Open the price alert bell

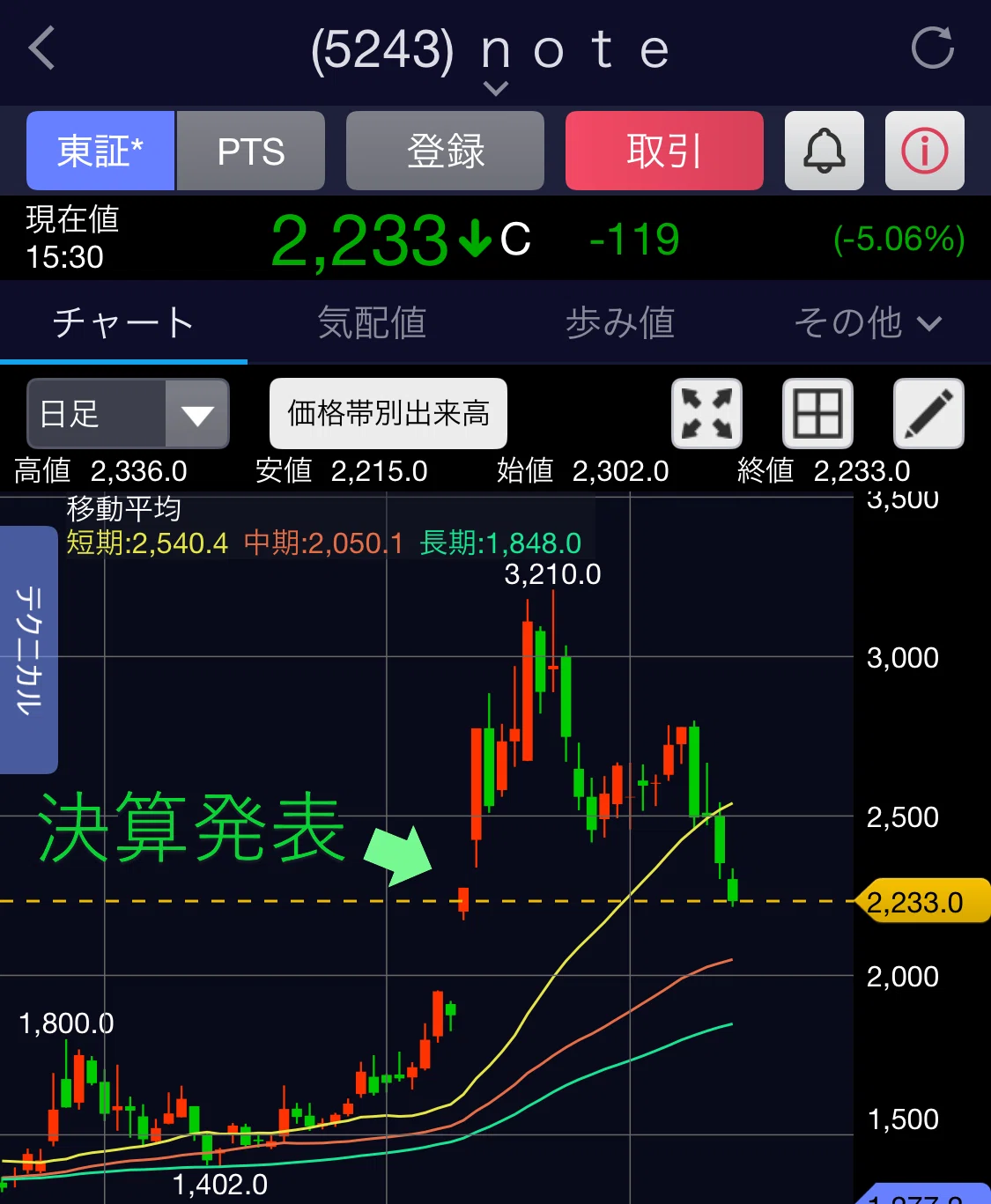825,151
